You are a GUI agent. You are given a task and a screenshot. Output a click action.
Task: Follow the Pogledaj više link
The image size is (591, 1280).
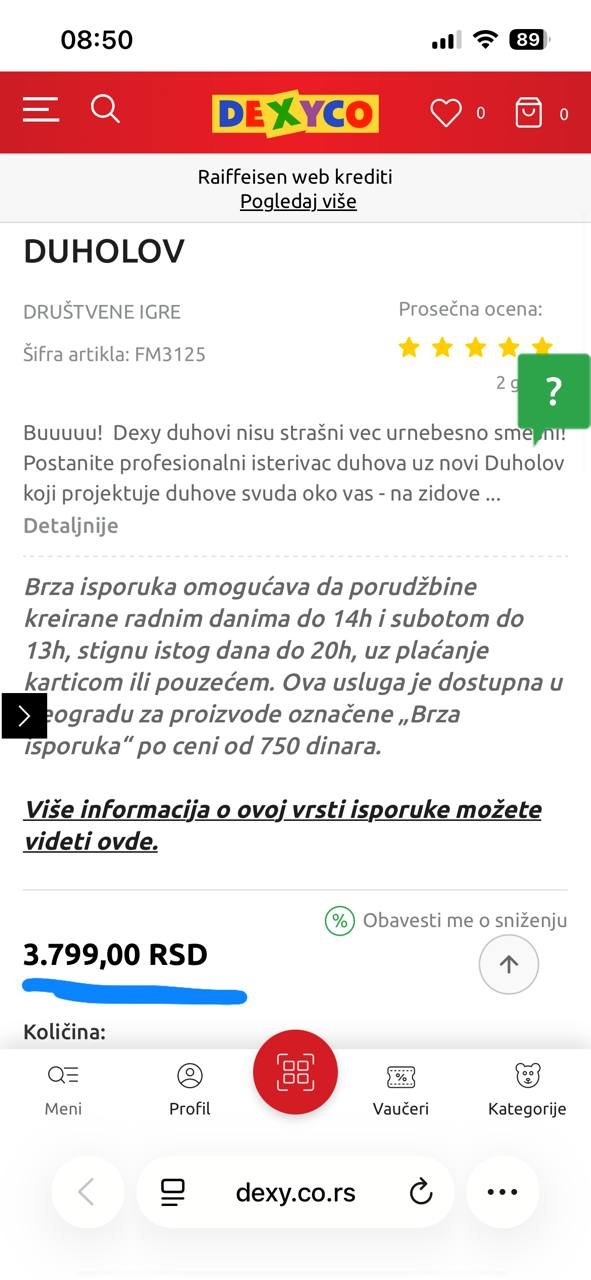(298, 201)
